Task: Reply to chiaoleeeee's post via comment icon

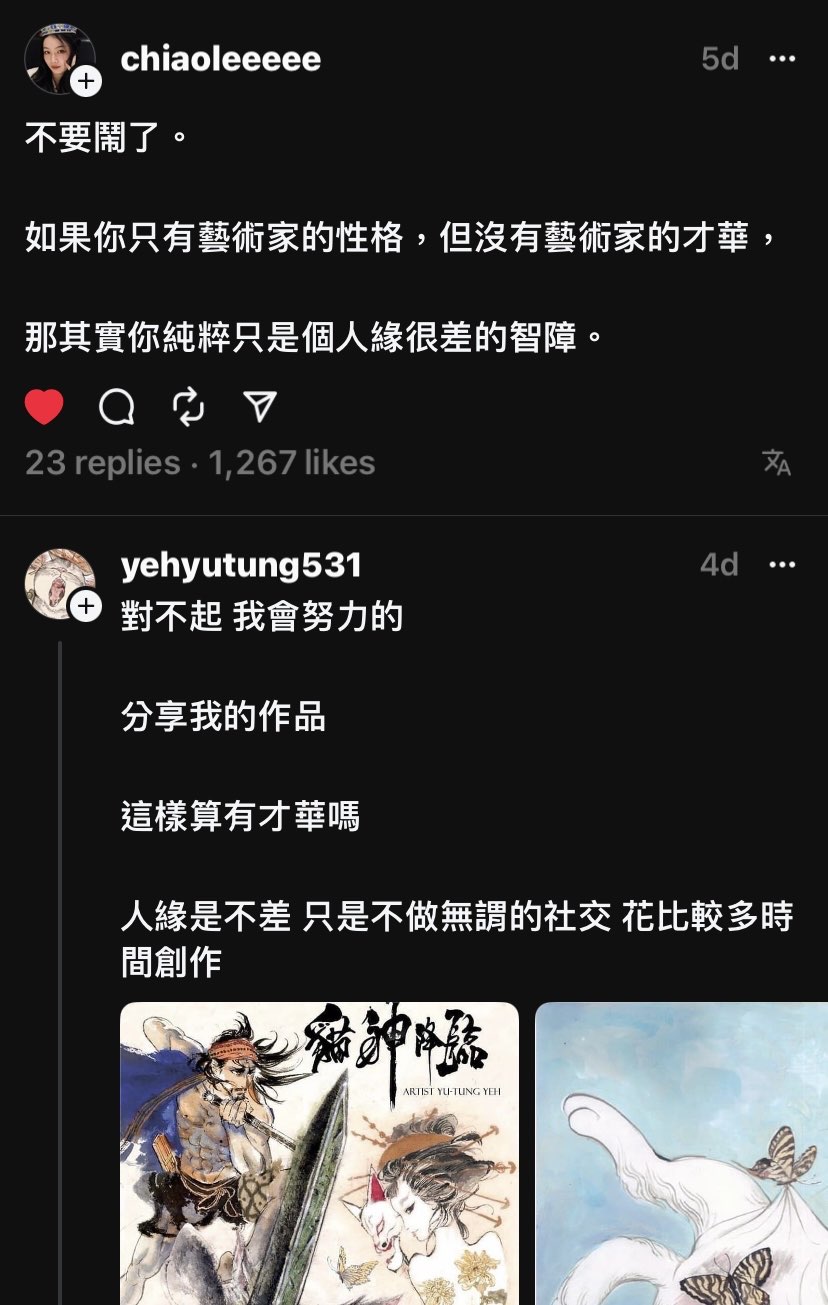Action: (117, 407)
